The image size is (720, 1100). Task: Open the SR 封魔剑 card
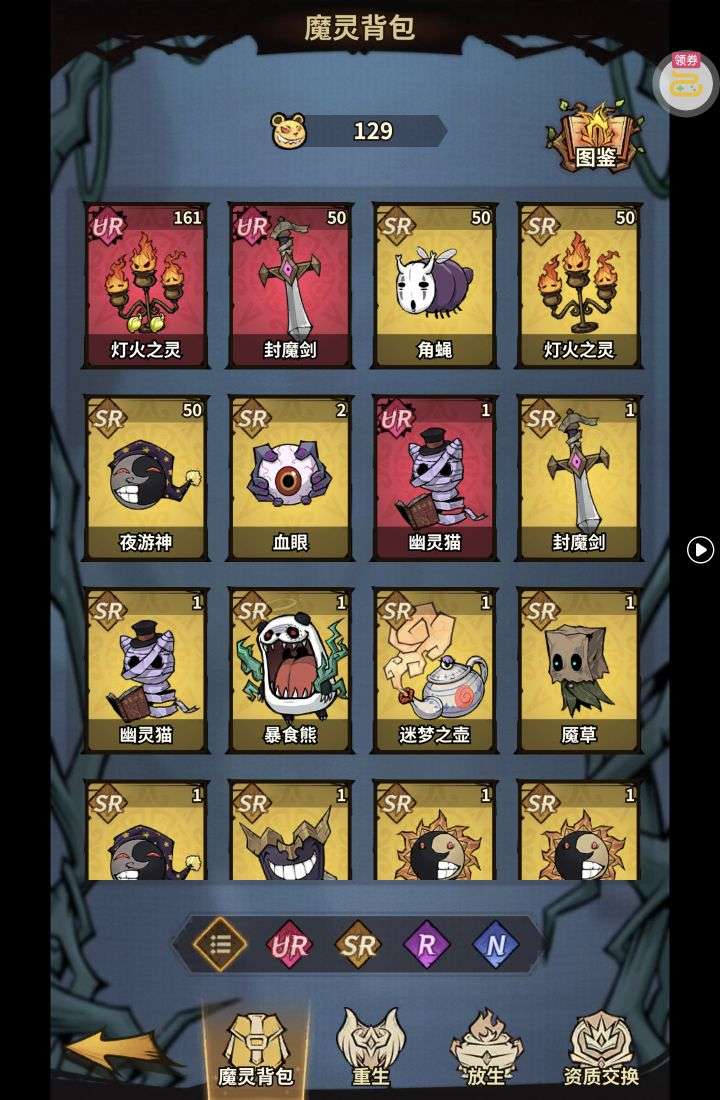[x=578, y=477]
